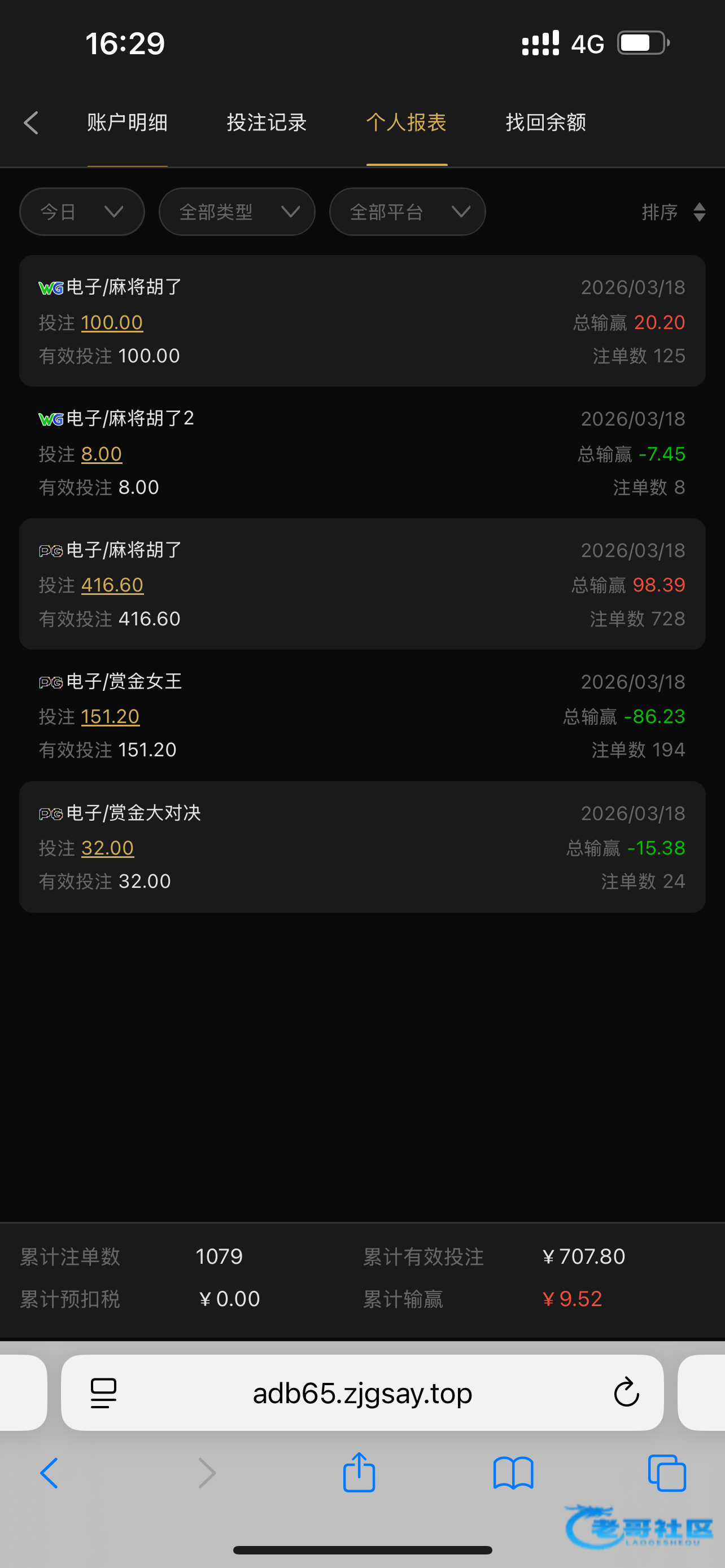Open the 找回余额 tab
725x1568 pixels.
546,123
